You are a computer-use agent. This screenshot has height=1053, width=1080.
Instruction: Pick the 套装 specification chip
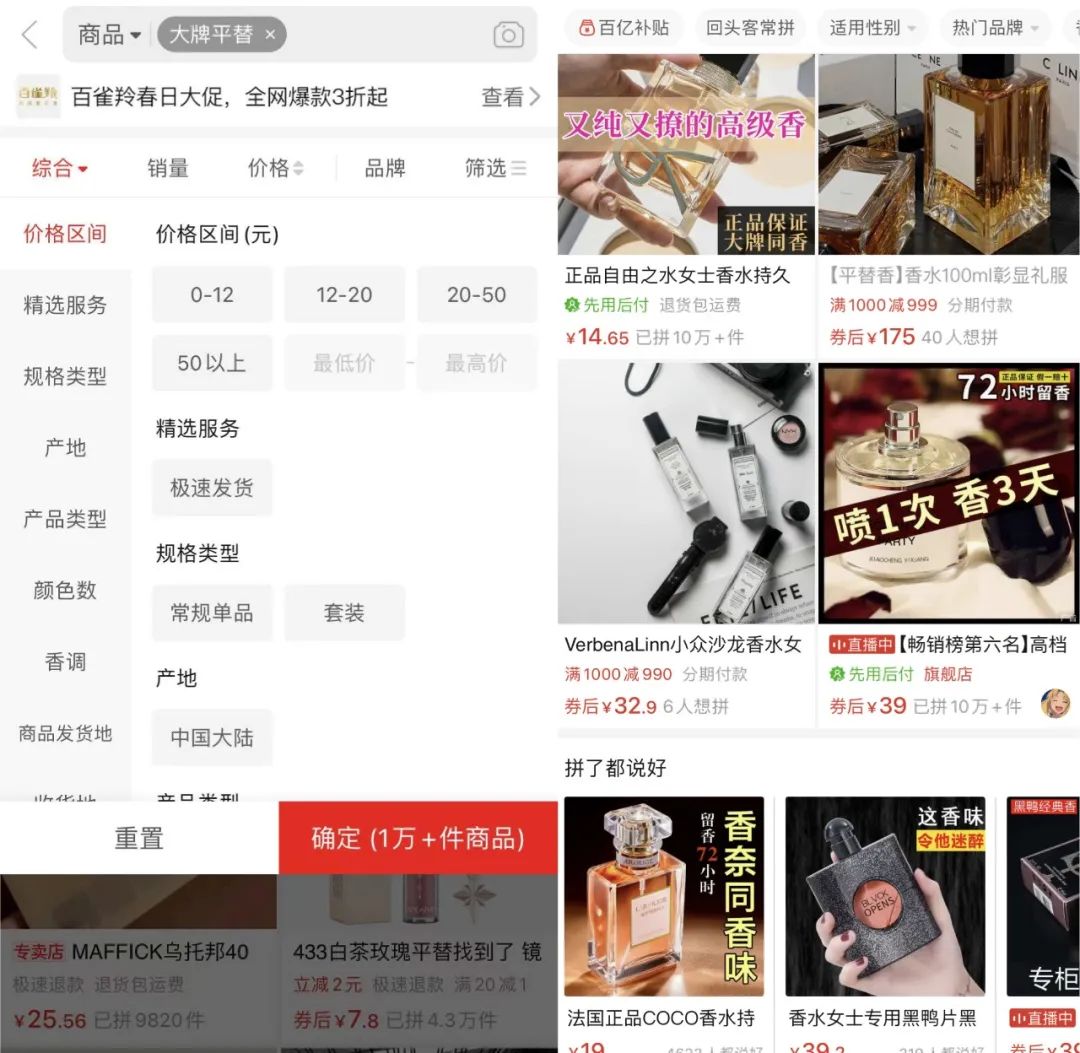(x=344, y=613)
